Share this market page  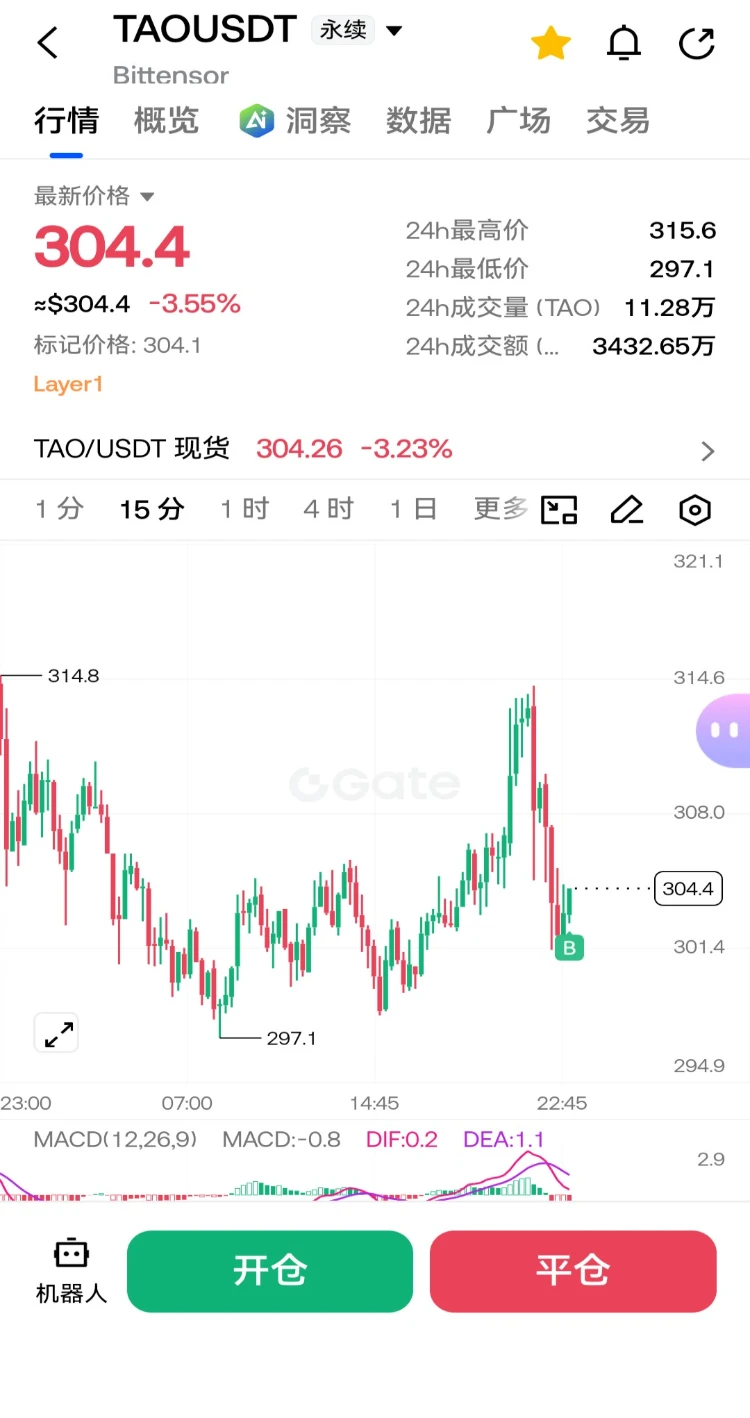pos(696,44)
